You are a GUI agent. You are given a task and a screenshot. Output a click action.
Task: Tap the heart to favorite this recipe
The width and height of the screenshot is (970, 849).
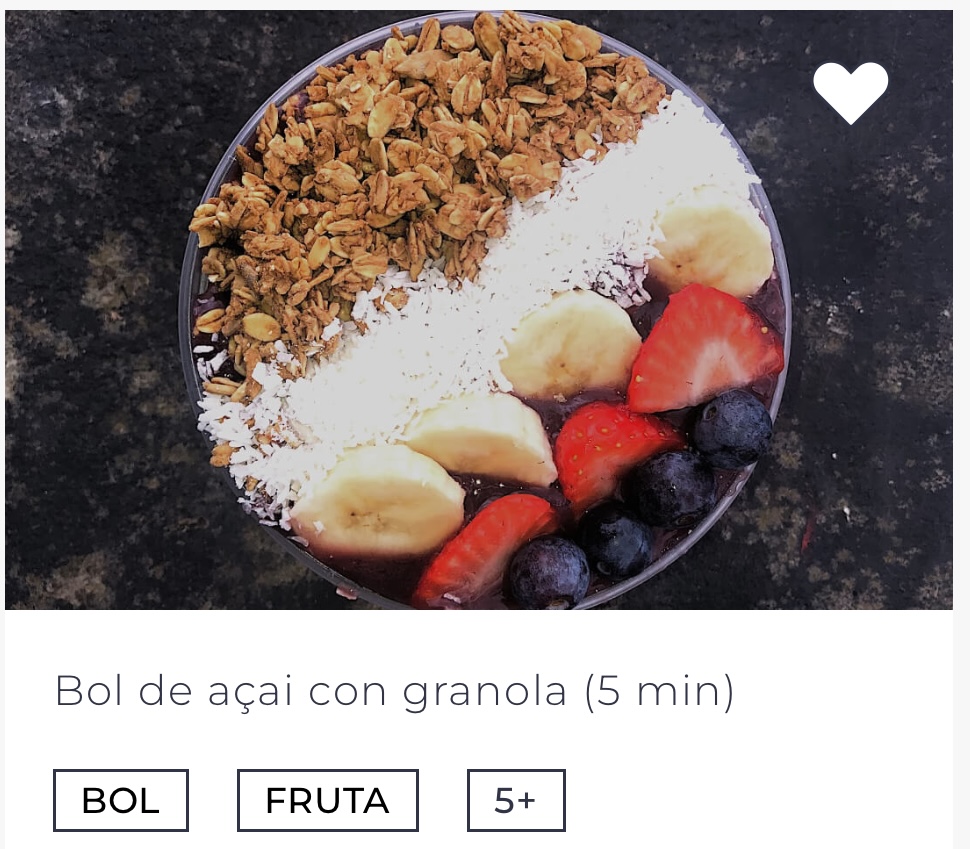tap(850, 92)
